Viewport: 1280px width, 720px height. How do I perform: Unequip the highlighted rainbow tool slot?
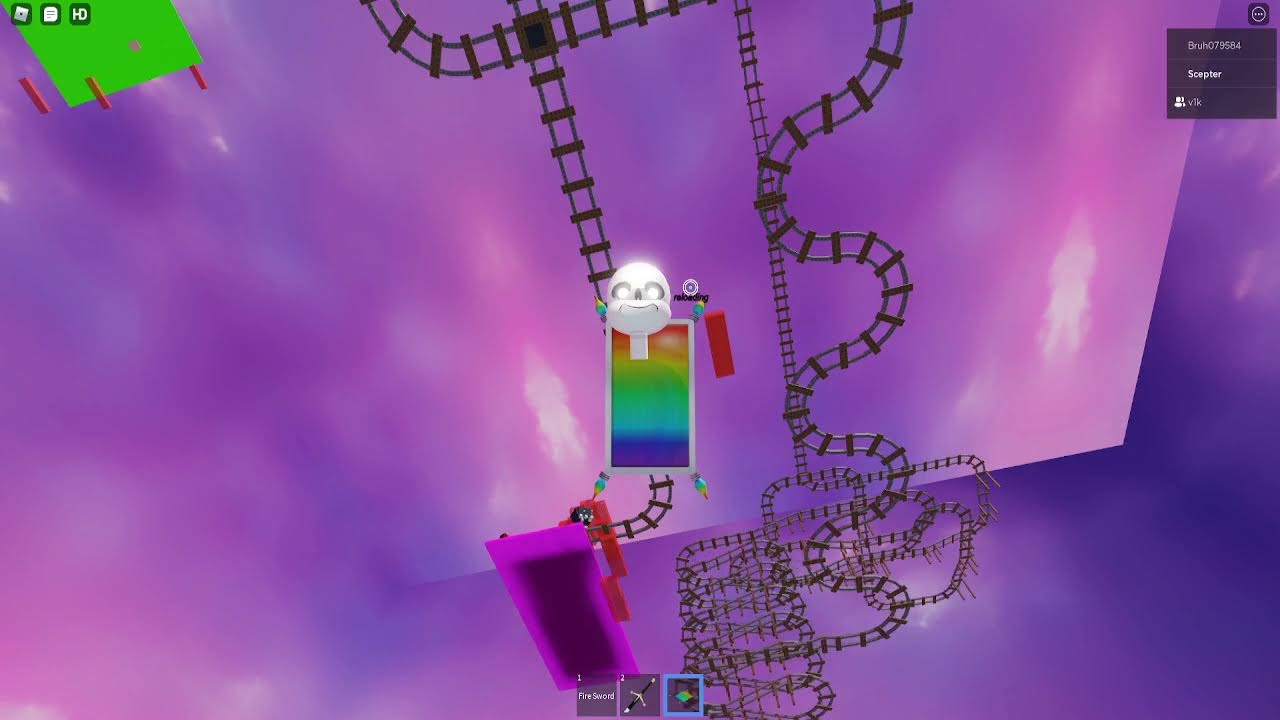(684, 695)
